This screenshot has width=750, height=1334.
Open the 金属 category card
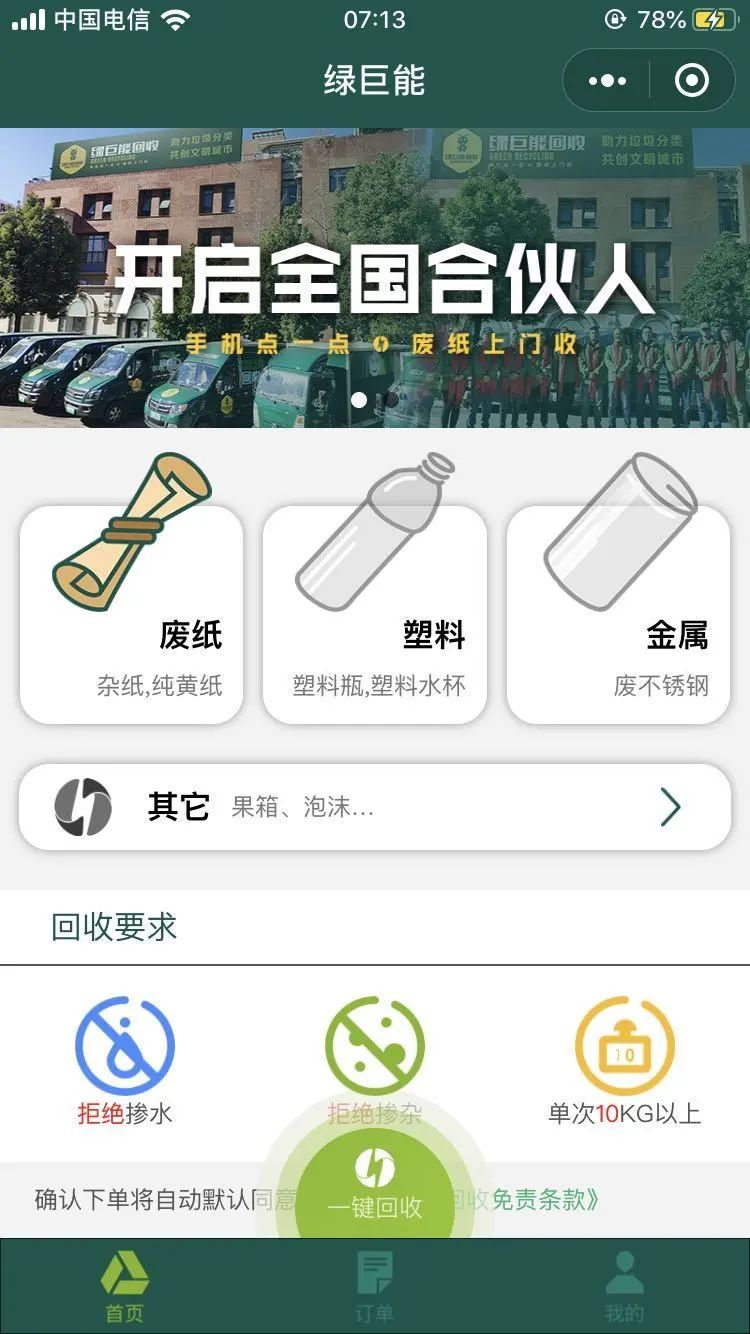coord(618,614)
